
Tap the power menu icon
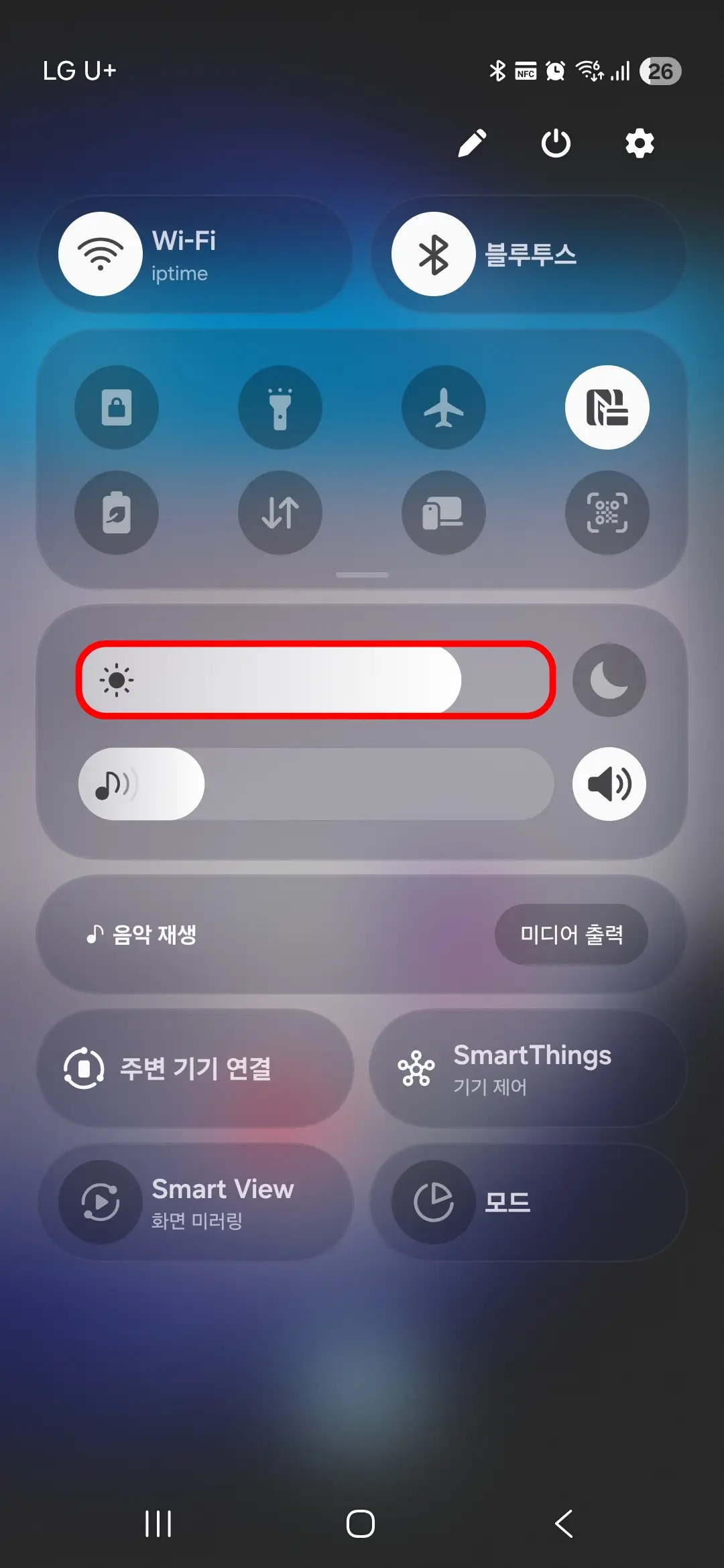tap(556, 143)
